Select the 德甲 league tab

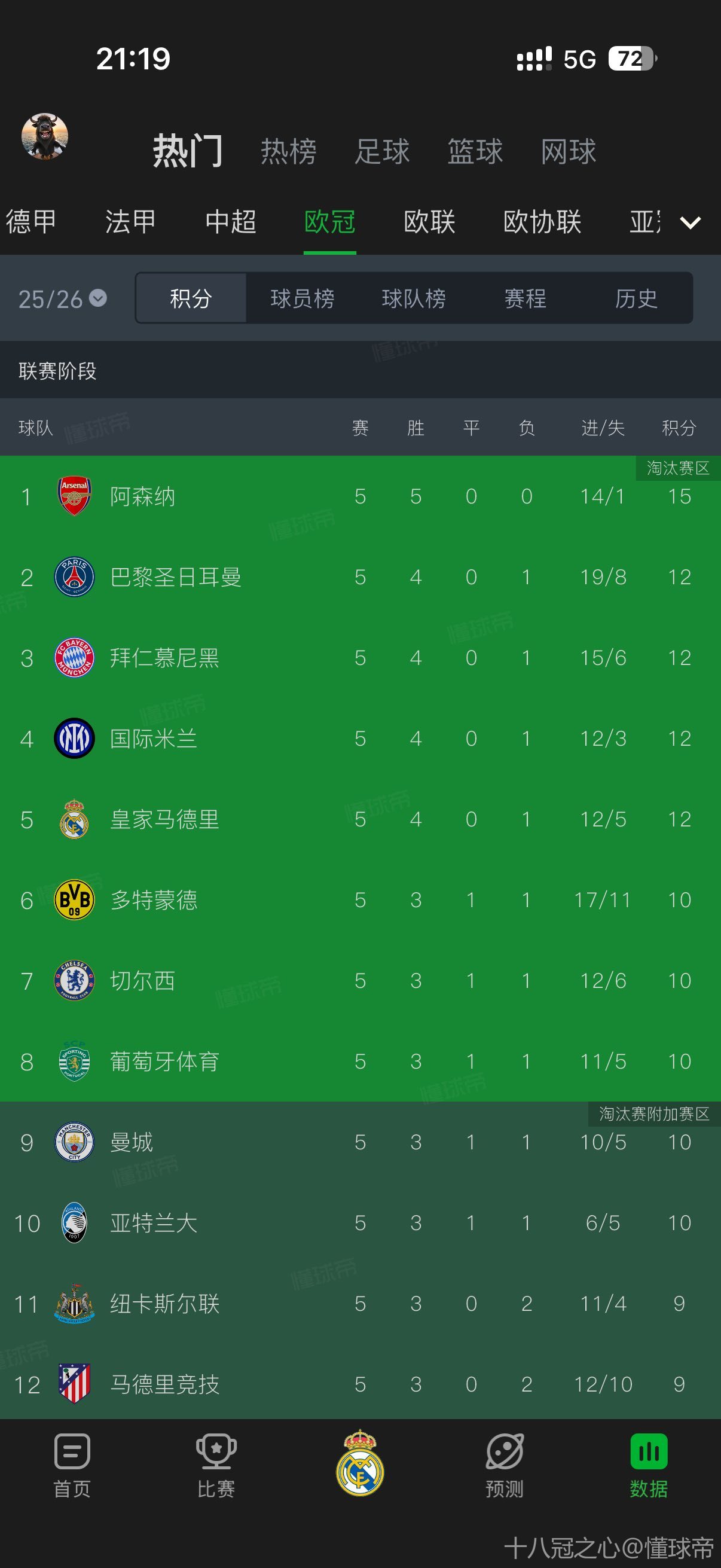tap(30, 221)
